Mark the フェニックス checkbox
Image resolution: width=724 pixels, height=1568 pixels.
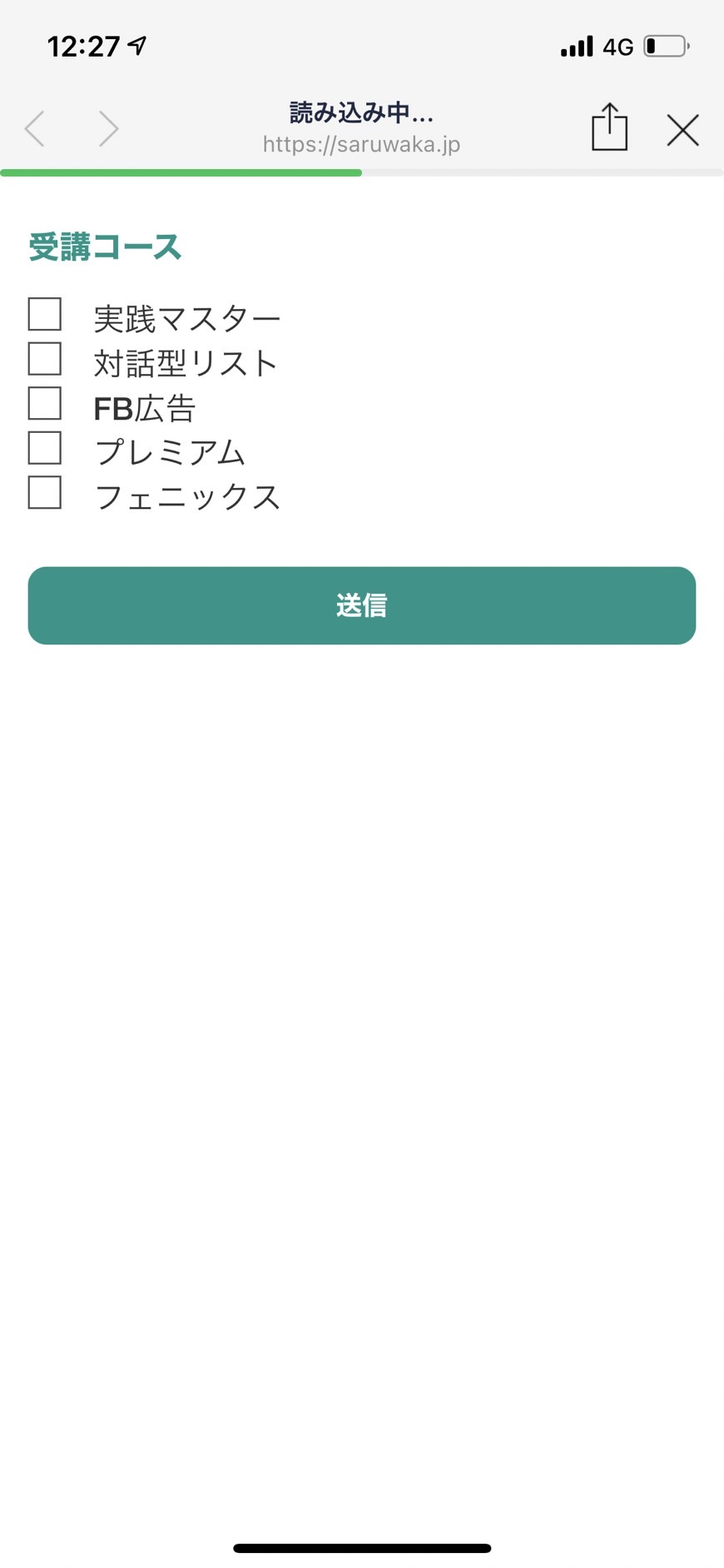click(45, 493)
